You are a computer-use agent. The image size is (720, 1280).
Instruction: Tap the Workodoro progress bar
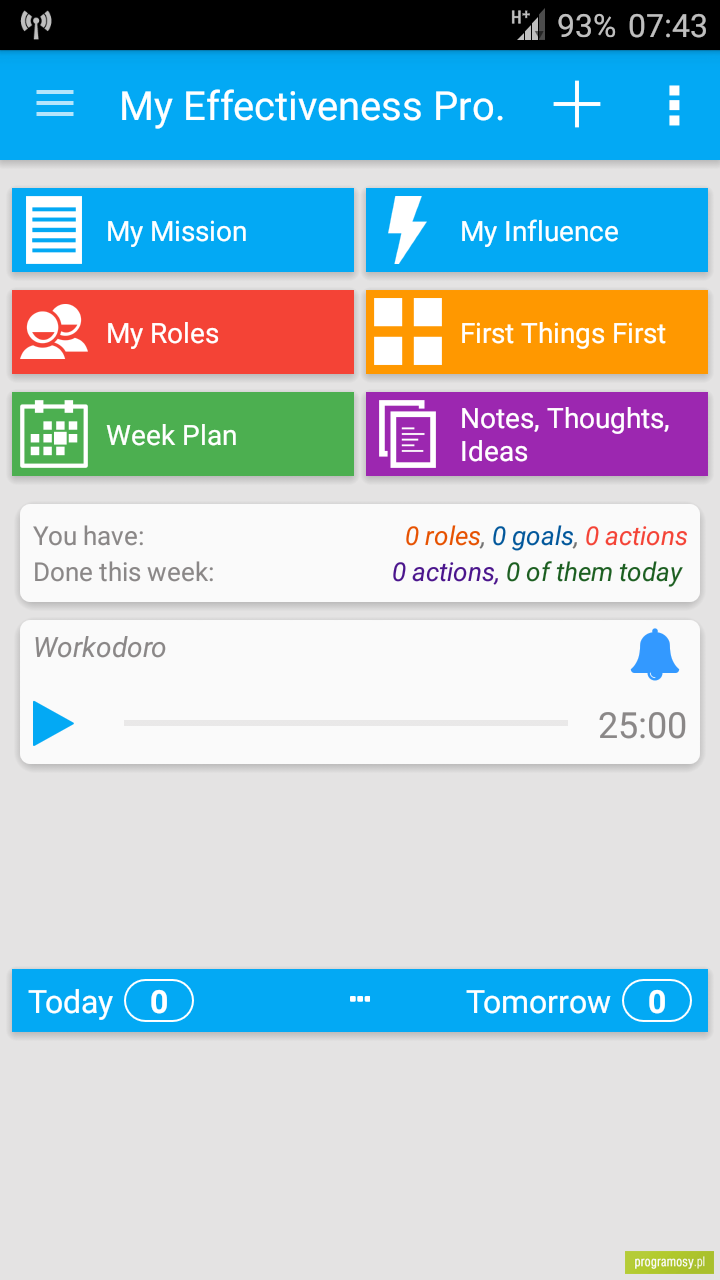(346, 723)
